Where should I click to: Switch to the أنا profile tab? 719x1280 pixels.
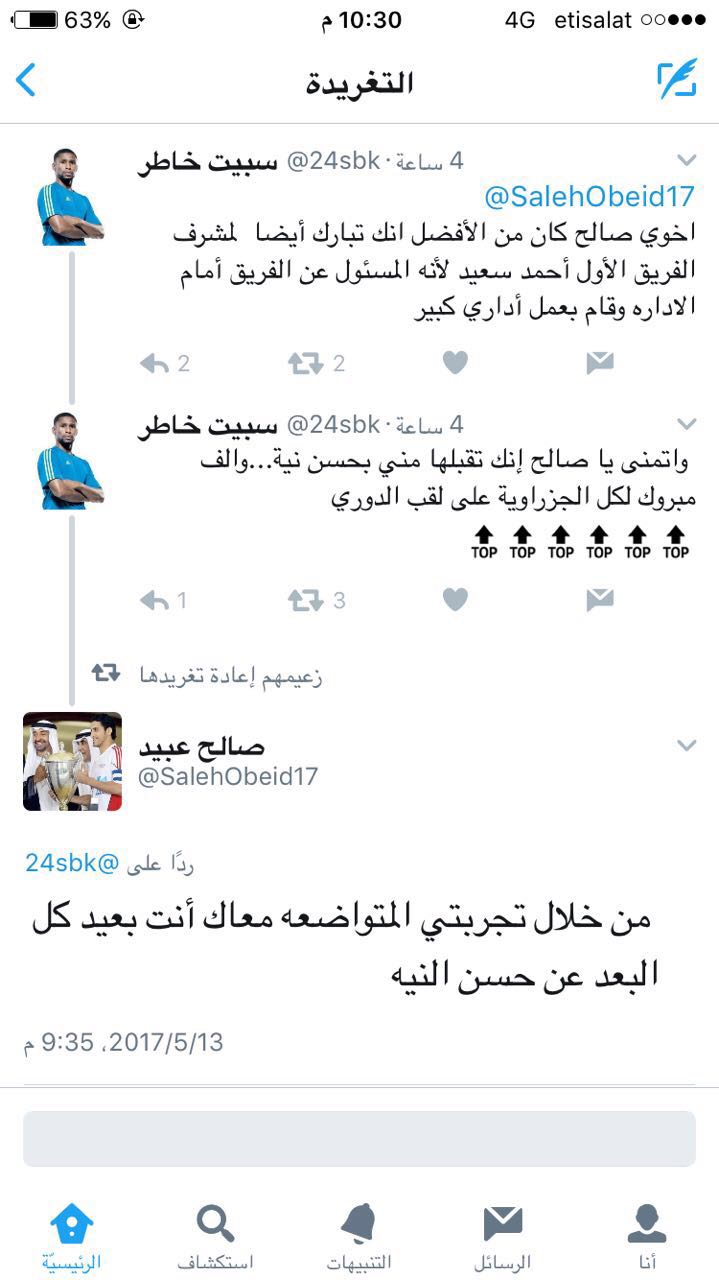click(647, 1236)
